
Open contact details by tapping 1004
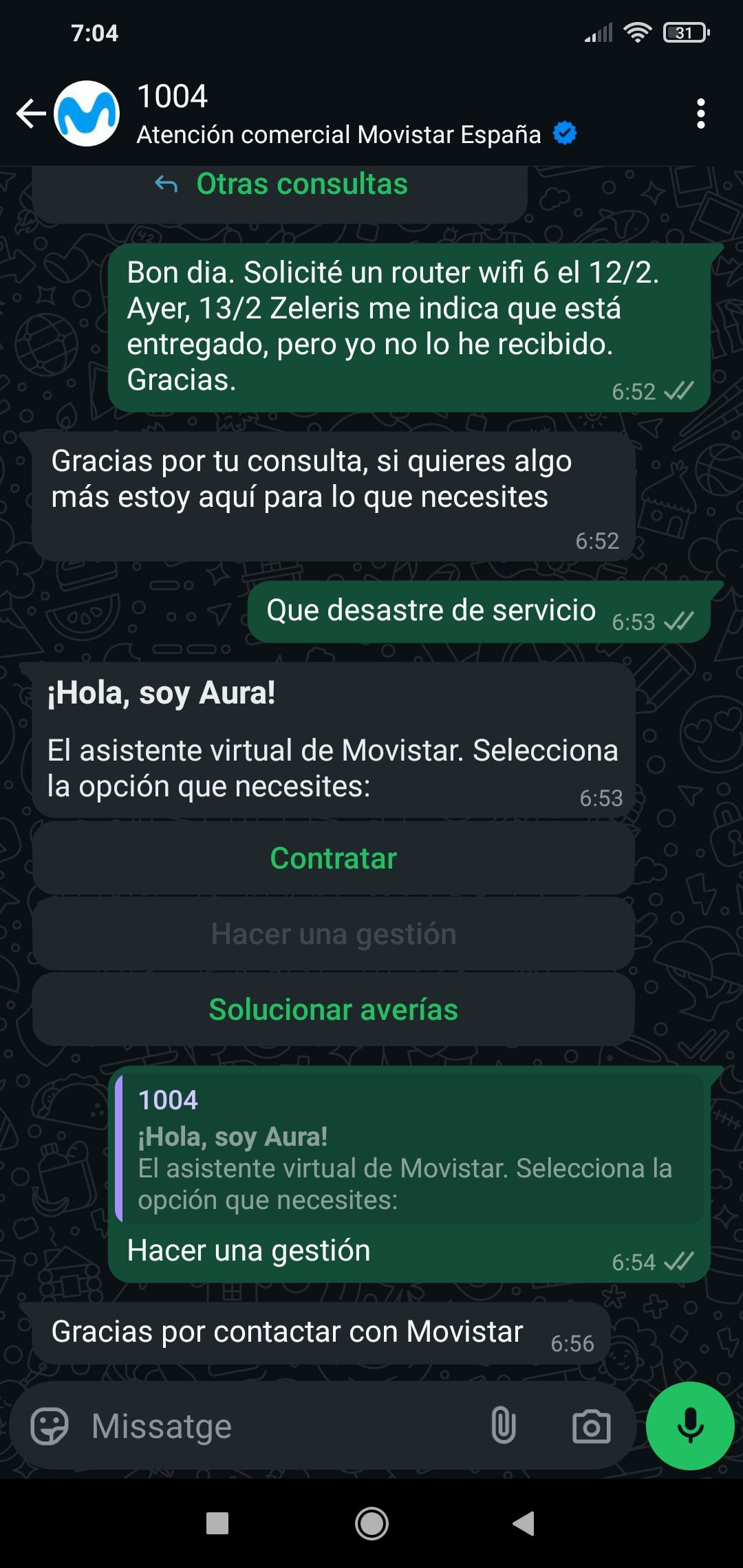coord(173,97)
